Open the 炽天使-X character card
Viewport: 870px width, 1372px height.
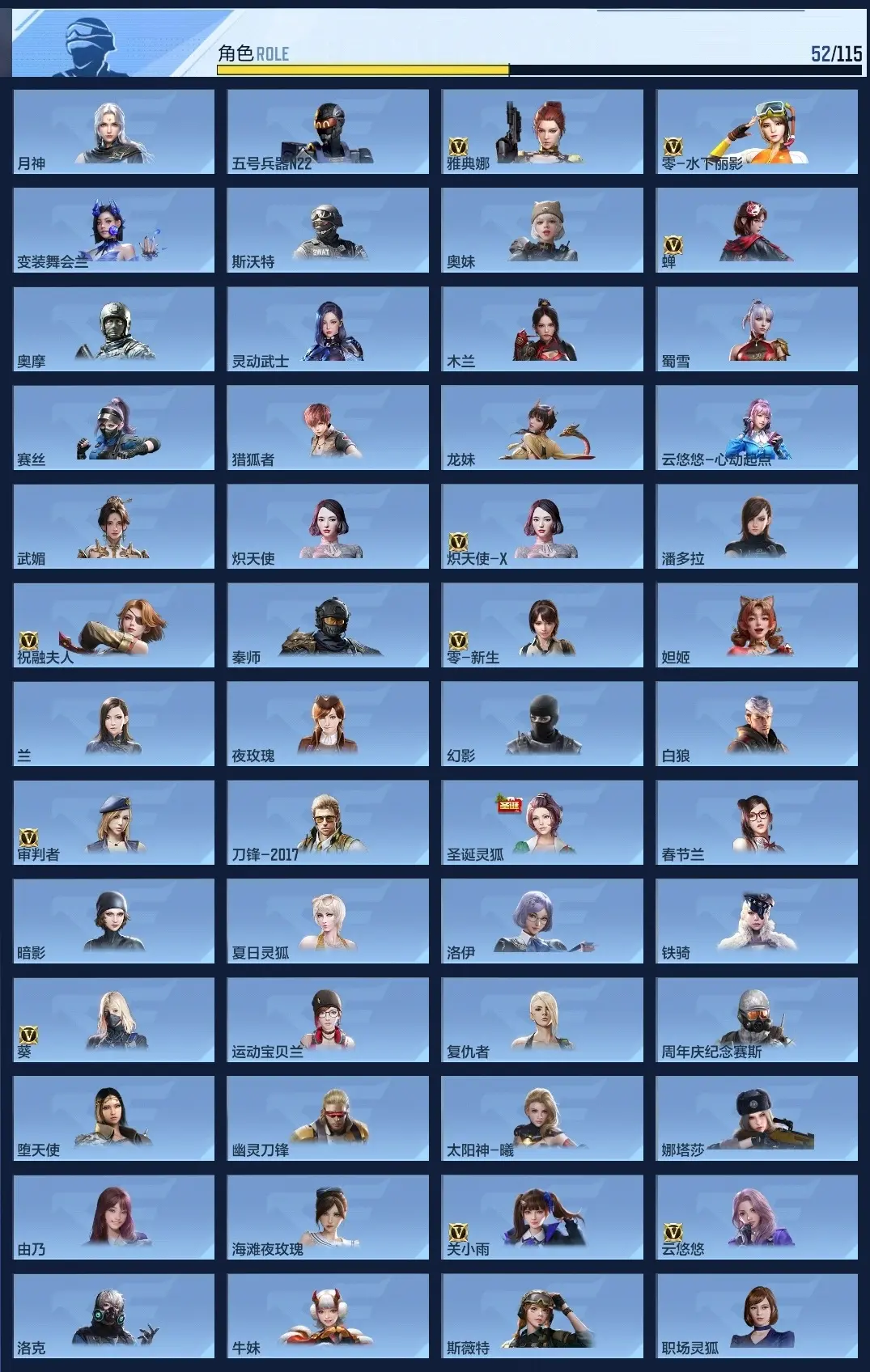pyautogui.click(x=541, y=527)
